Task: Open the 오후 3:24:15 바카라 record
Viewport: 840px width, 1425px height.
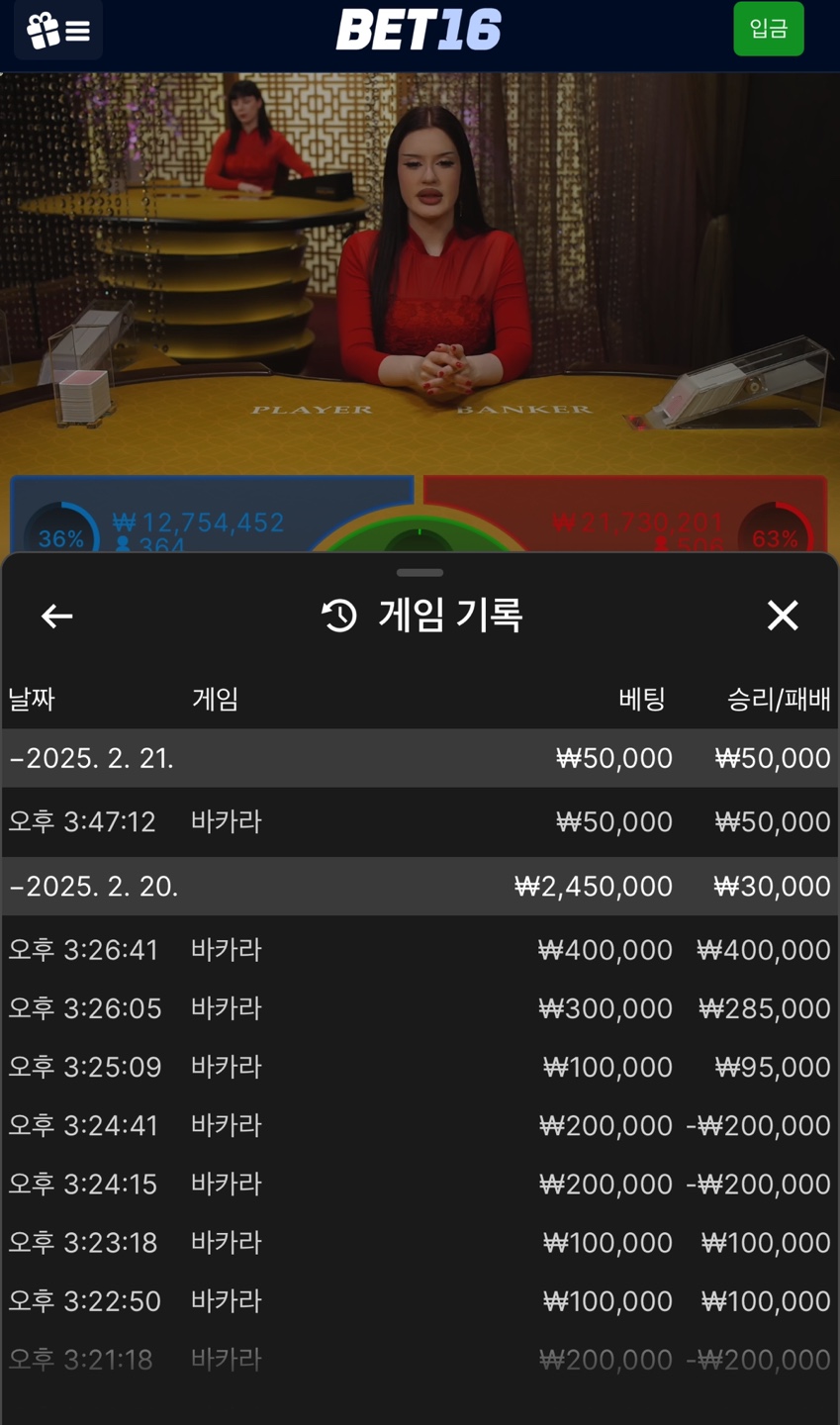Action: tap(420, 1184)
